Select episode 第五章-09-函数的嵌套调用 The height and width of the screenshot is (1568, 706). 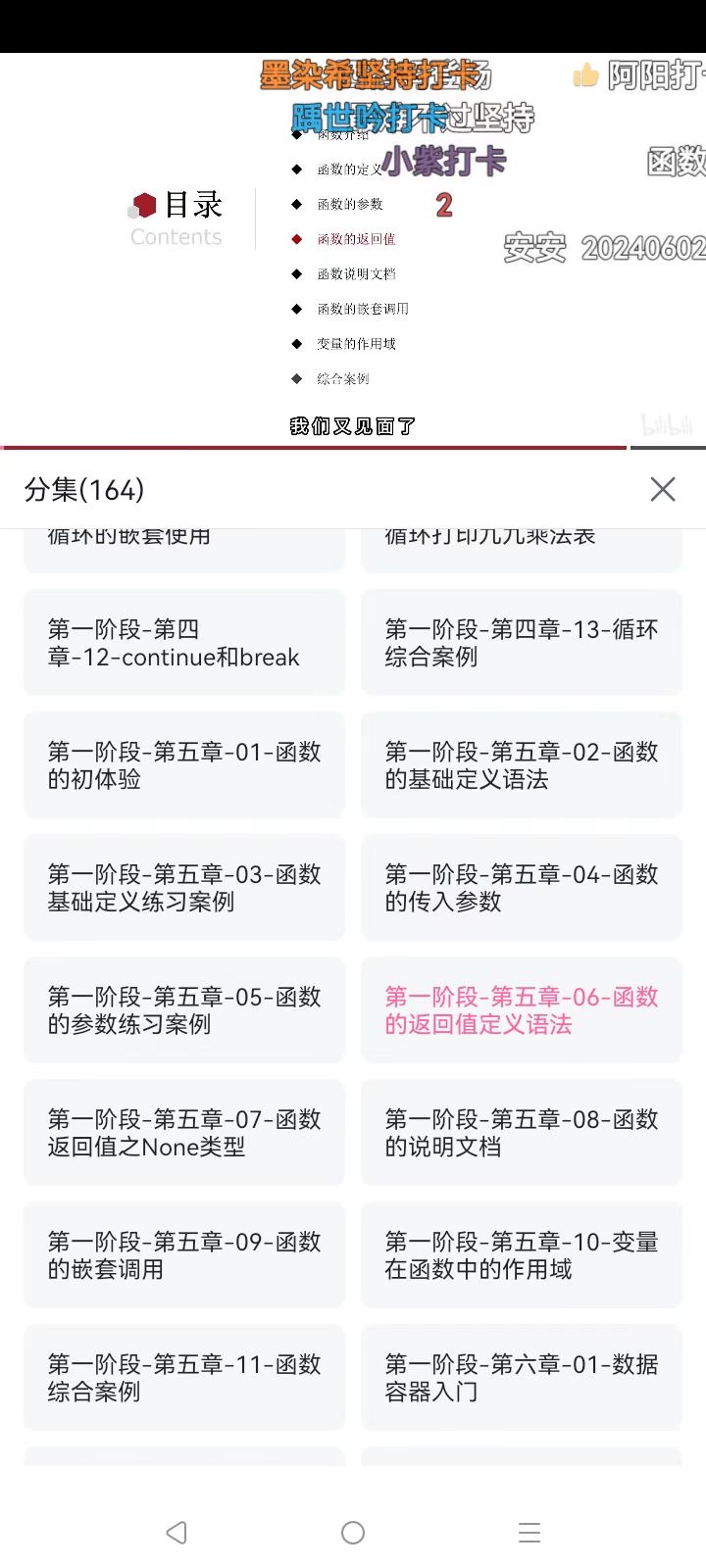[184, 1255]
